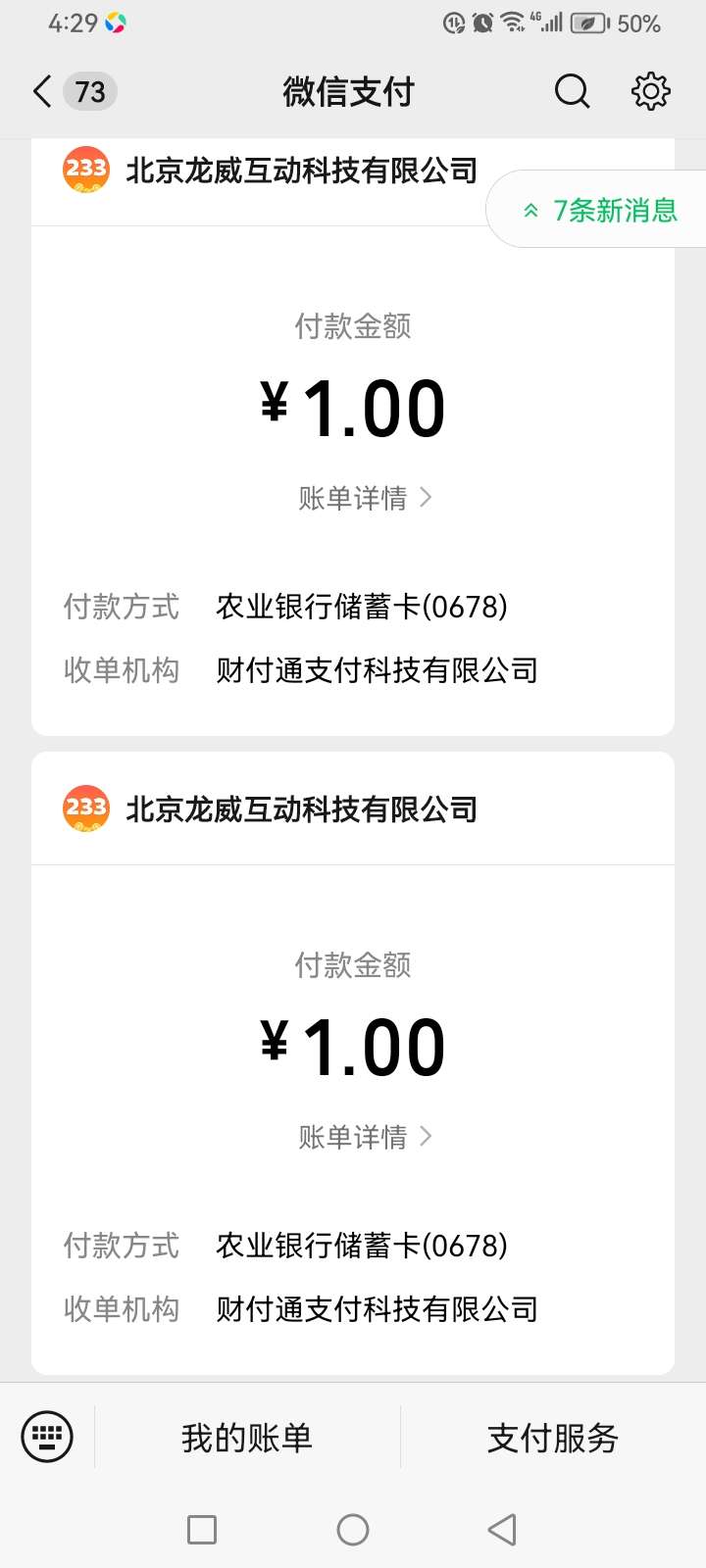Open search in WeChat Pay chat

(x=572, y=92)
